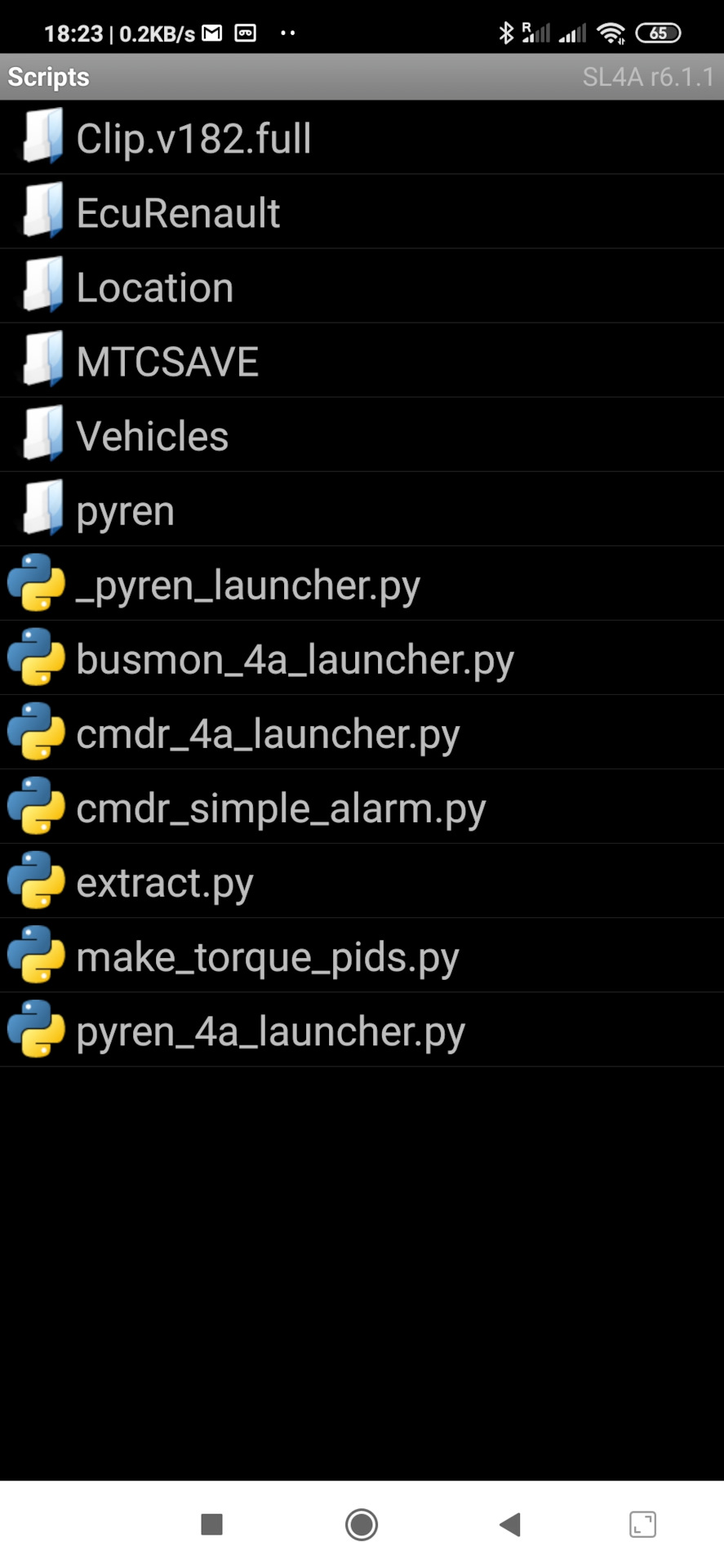Tap the system home button
724x1568 pixels.
point(362,1524)
